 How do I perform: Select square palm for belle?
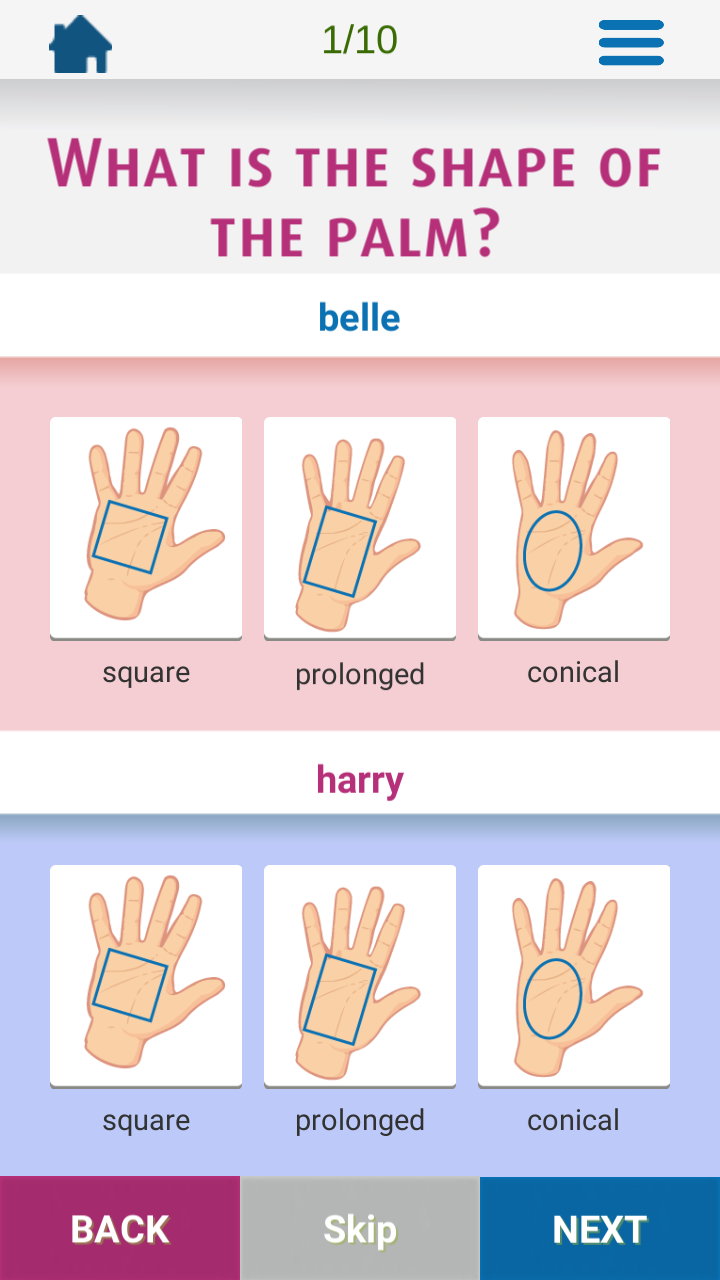[x=146, y=527]
